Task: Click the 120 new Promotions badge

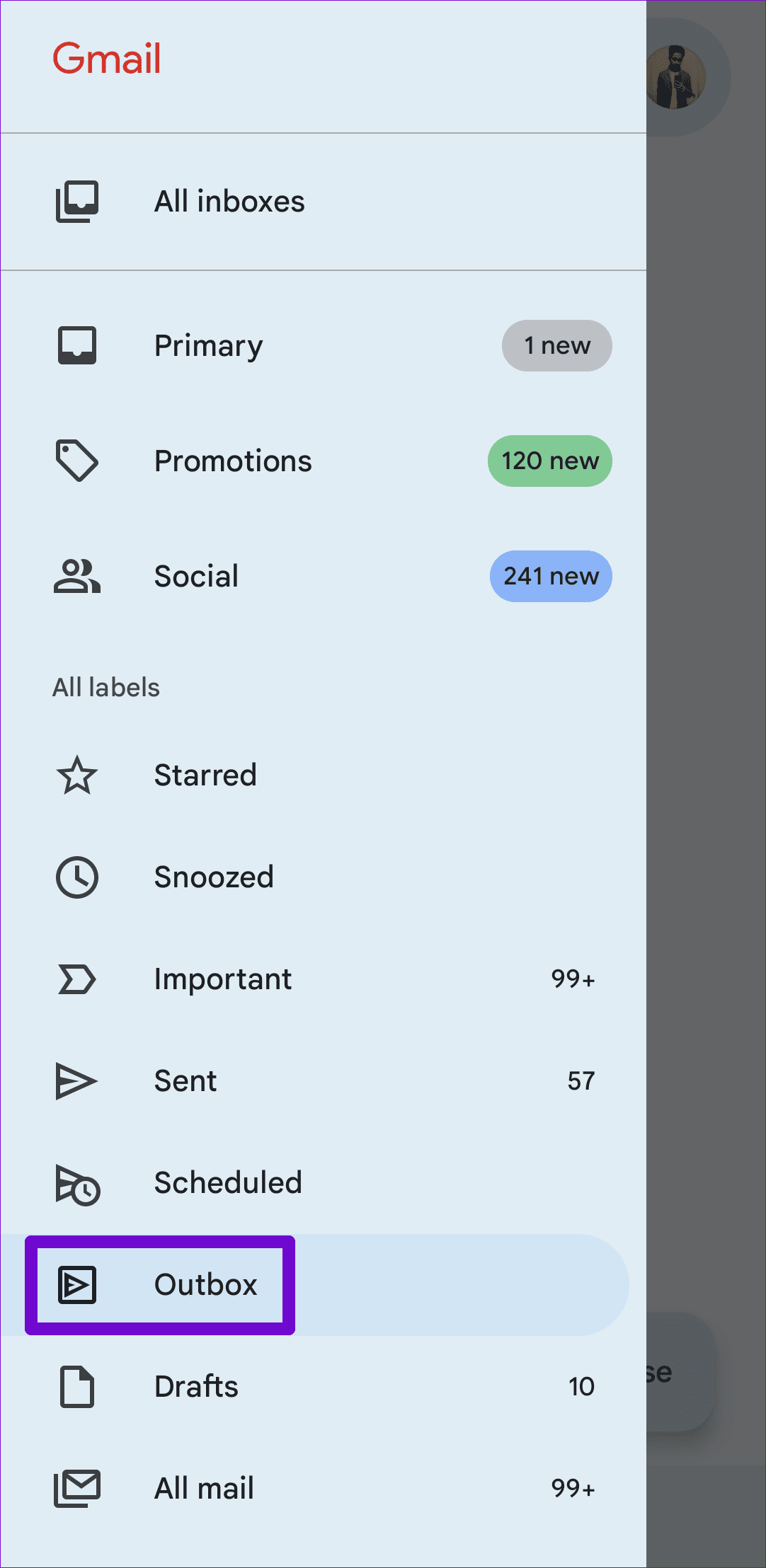Action: (x=549, y=461)
